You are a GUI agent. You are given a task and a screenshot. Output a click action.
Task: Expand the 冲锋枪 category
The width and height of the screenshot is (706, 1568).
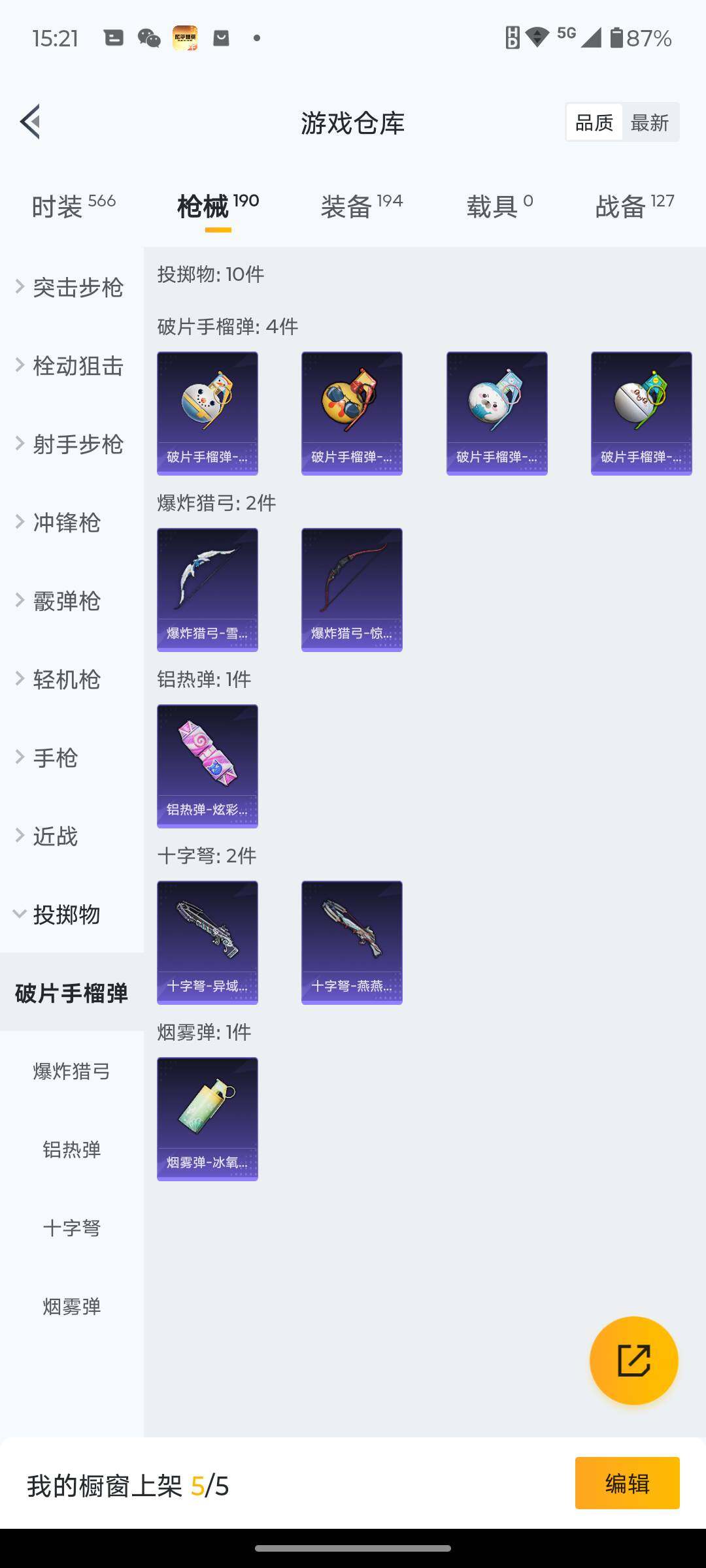point(65,522)
